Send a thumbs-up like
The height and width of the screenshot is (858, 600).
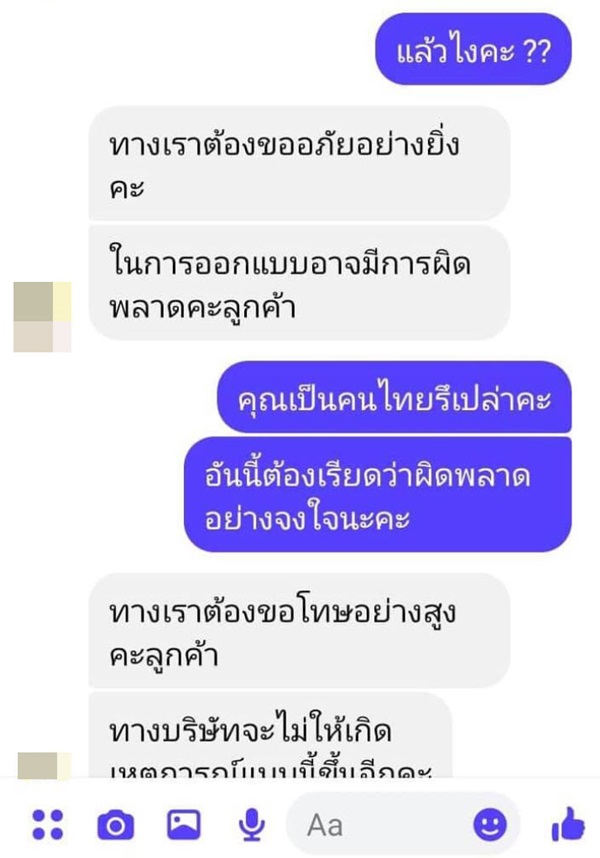pyautogui.click(x=567, y=824)
